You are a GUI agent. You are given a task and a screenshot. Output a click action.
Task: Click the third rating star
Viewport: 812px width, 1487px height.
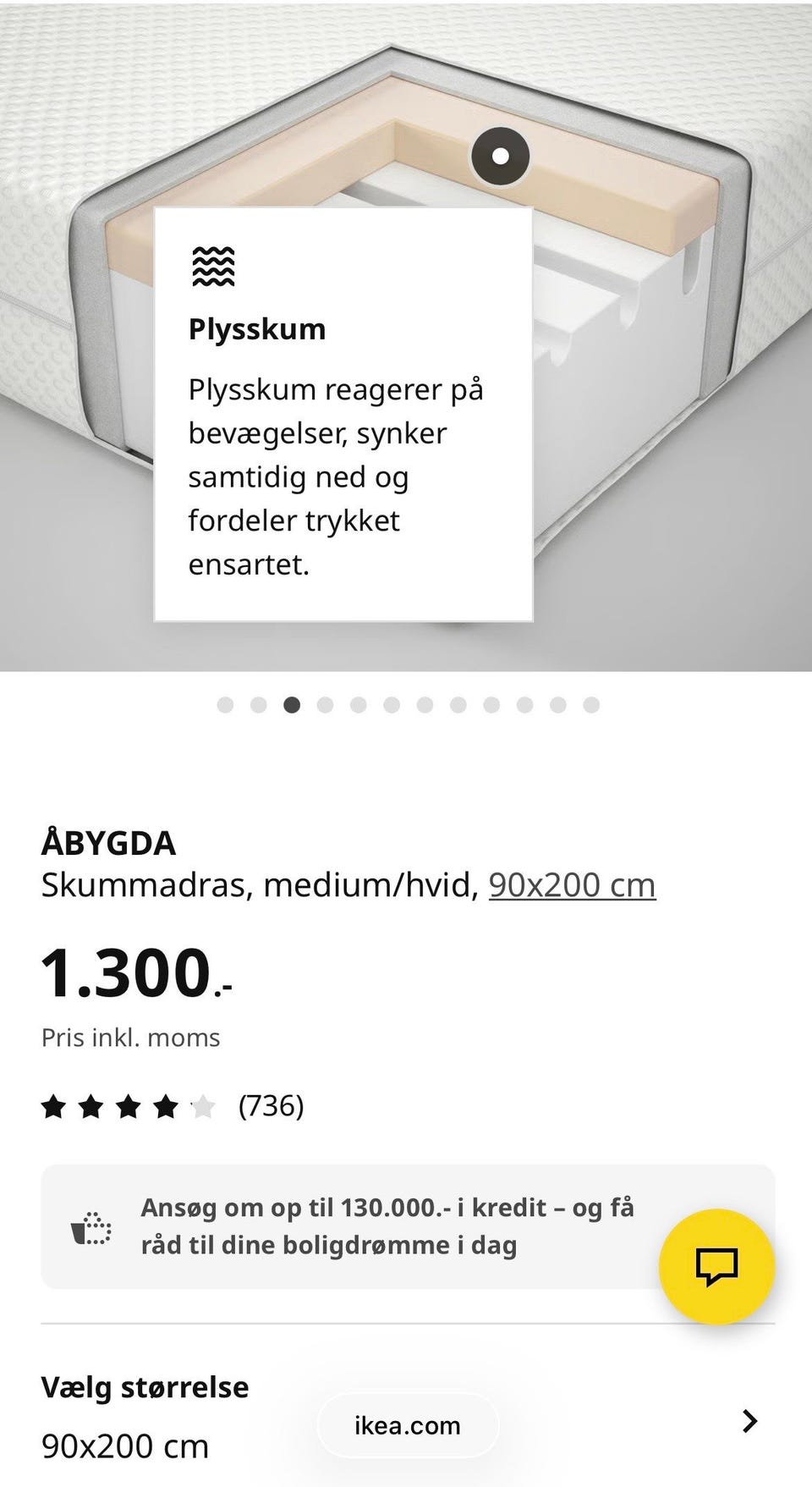coord(129,1104)
